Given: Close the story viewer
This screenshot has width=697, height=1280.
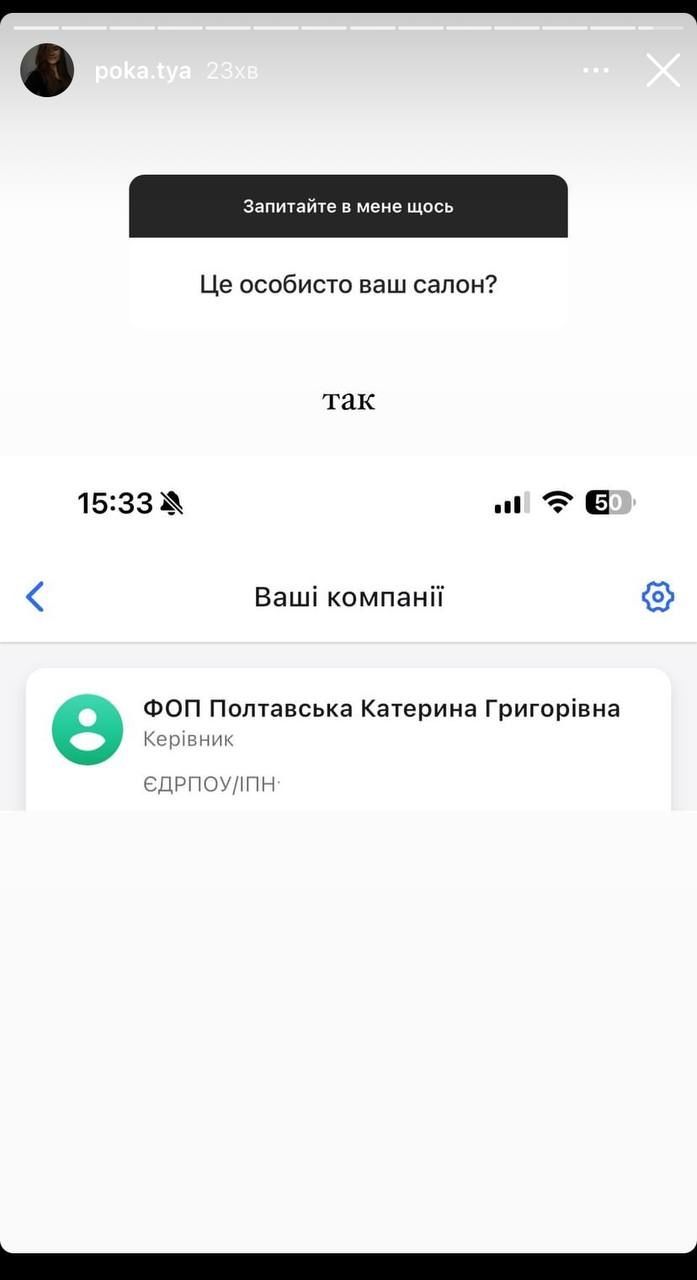Looking at the screenshot, I should [663, 70].
